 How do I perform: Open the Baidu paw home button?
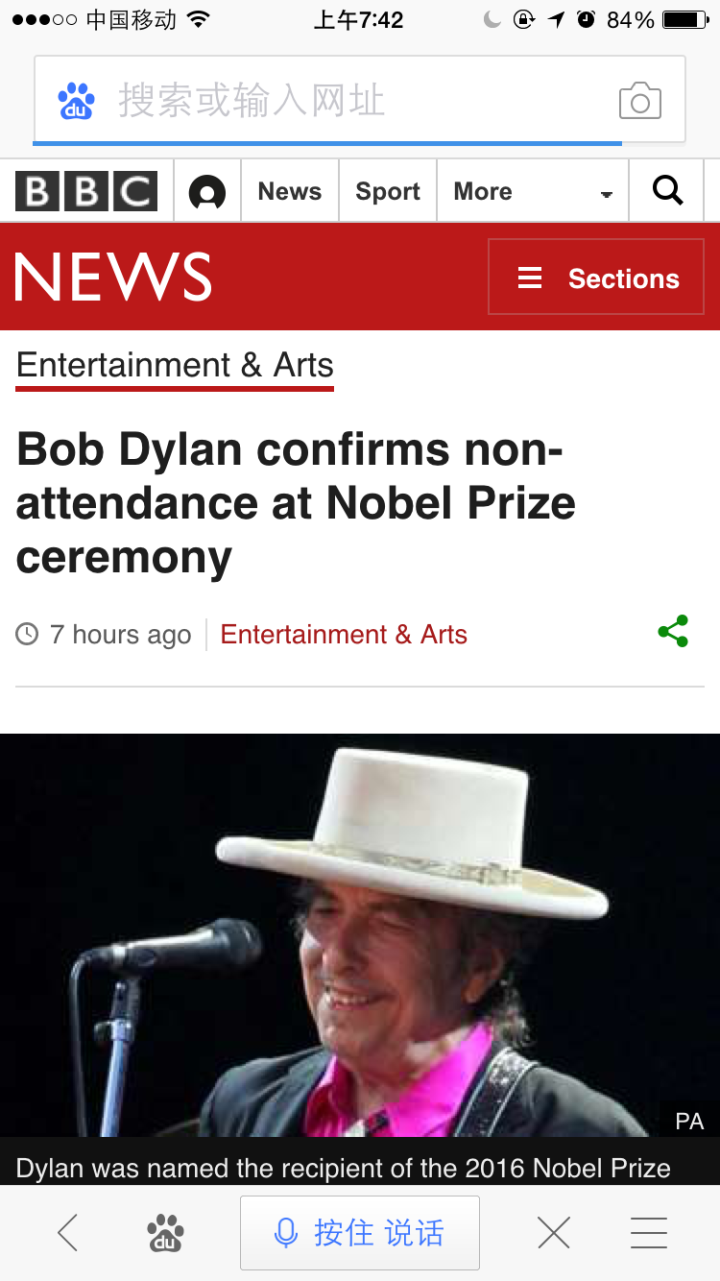pos(166,1233)
